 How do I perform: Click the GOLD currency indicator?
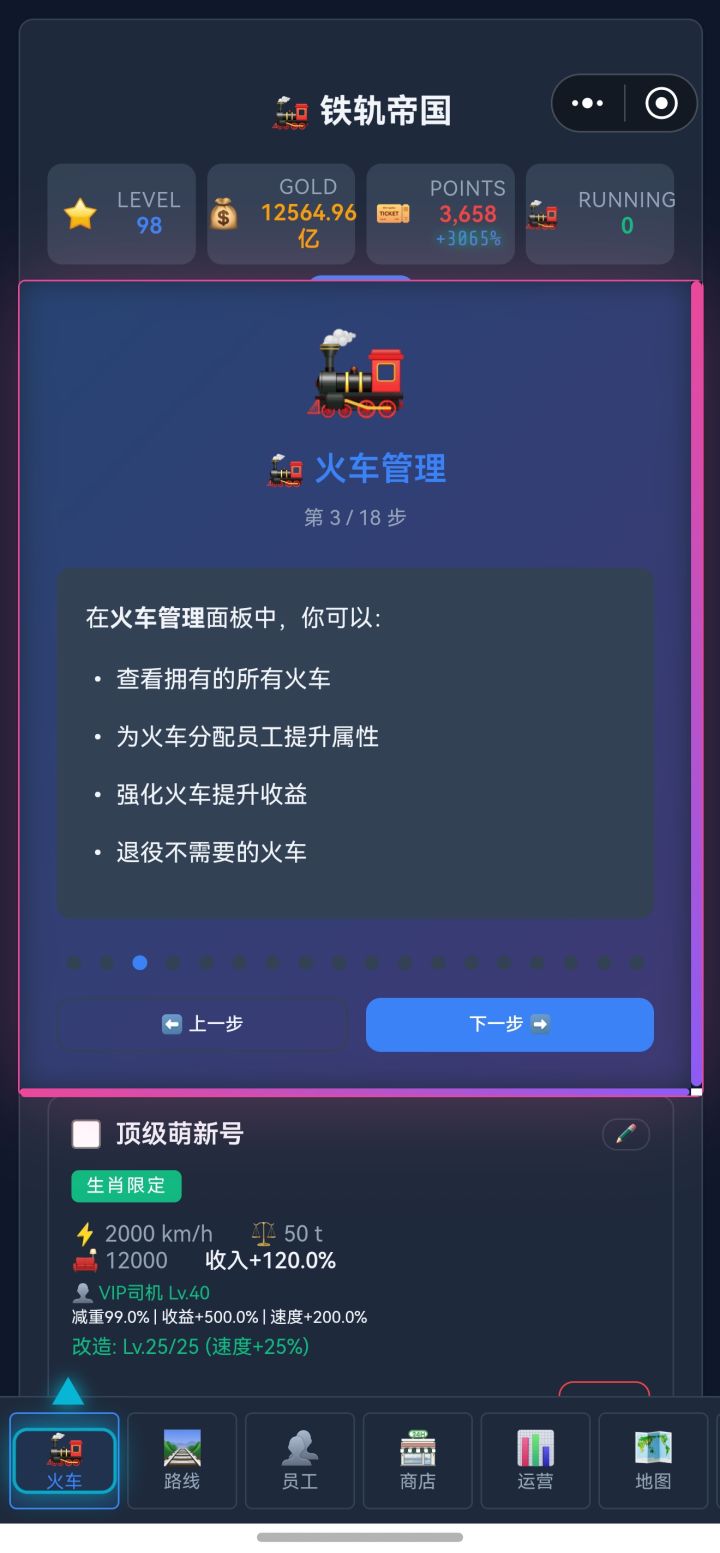tap(281, 213)
